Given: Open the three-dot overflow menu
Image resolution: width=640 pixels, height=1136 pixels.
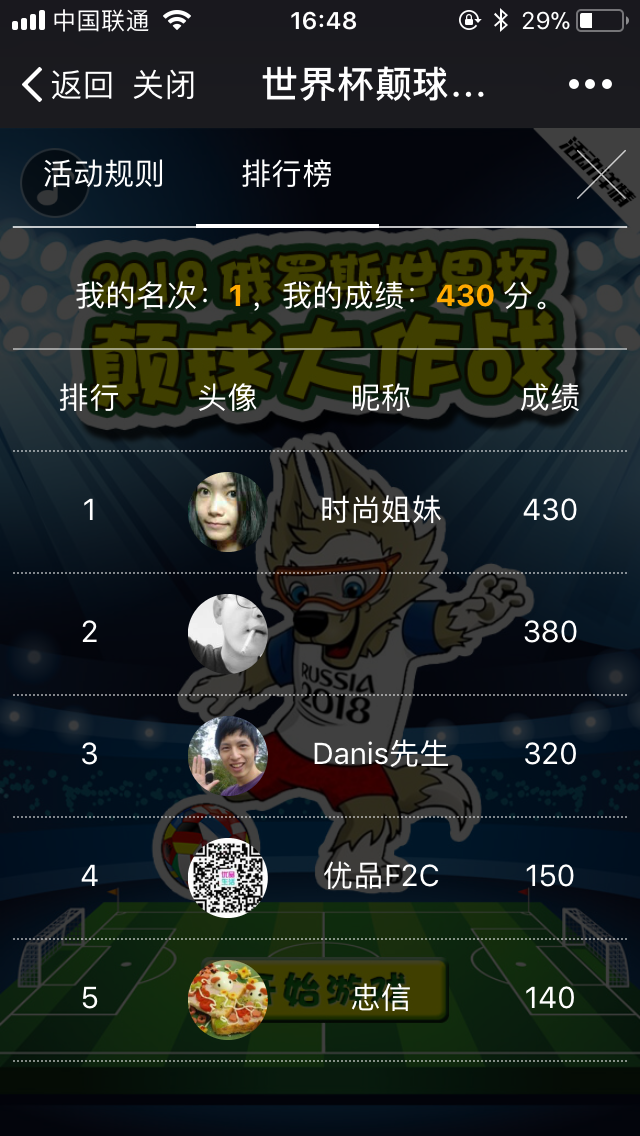Looking at the screenshot, I should (590, 85).
